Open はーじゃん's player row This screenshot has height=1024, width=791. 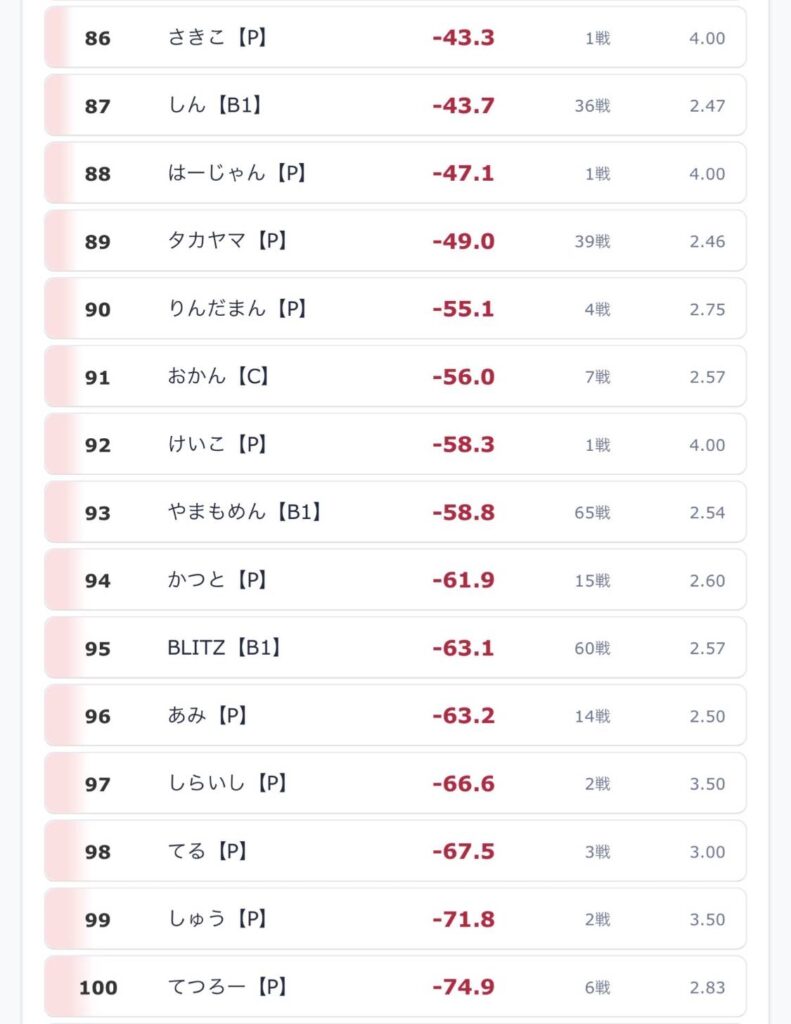395,173
